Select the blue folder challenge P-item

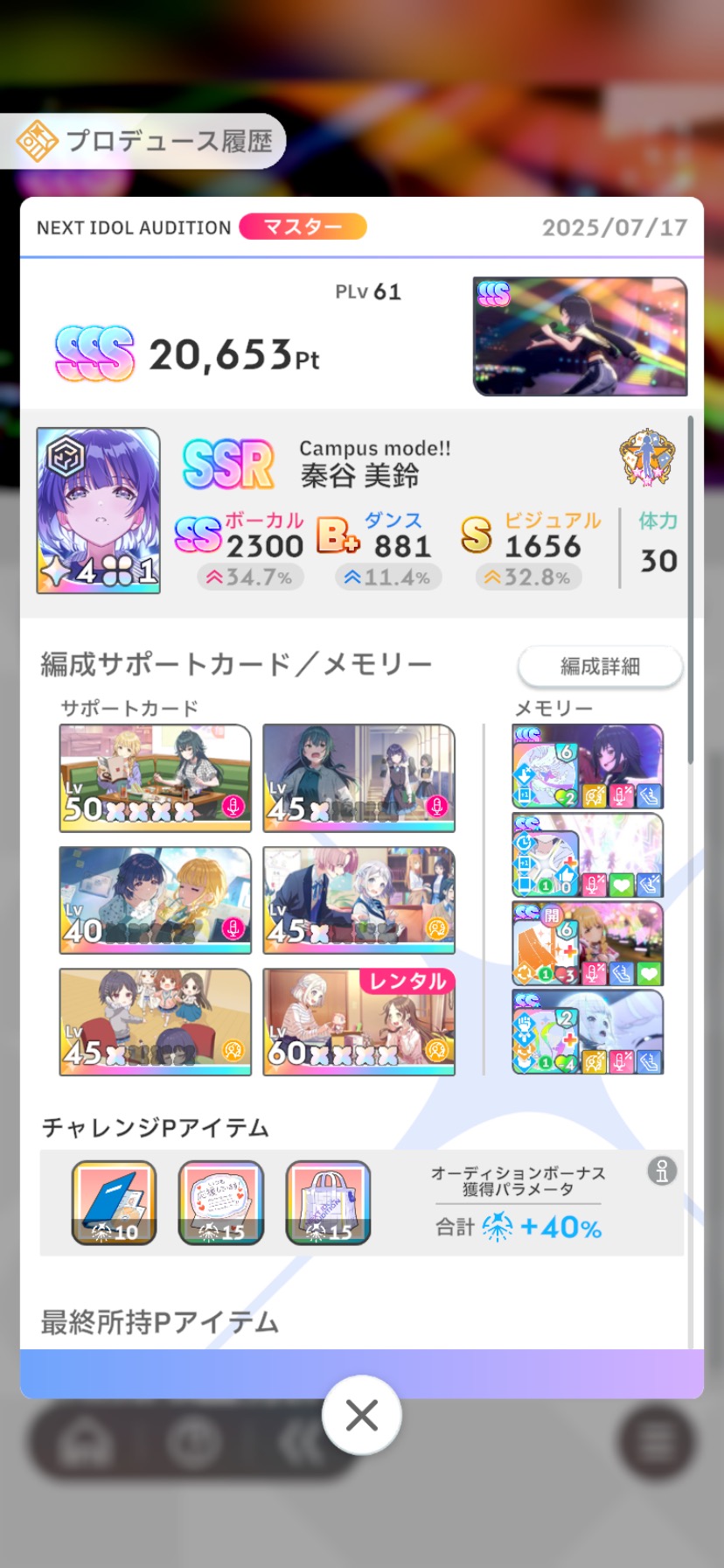pos(114,1203)
